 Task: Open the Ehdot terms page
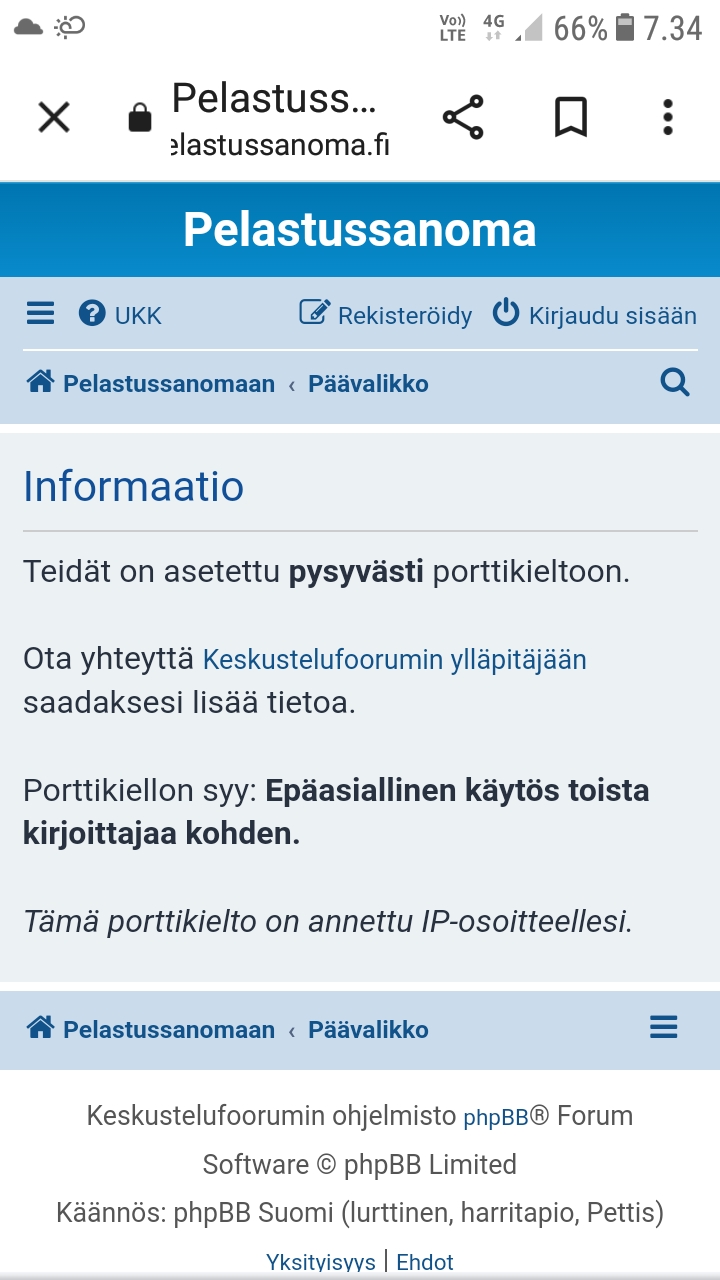(x=425, y=1262)
